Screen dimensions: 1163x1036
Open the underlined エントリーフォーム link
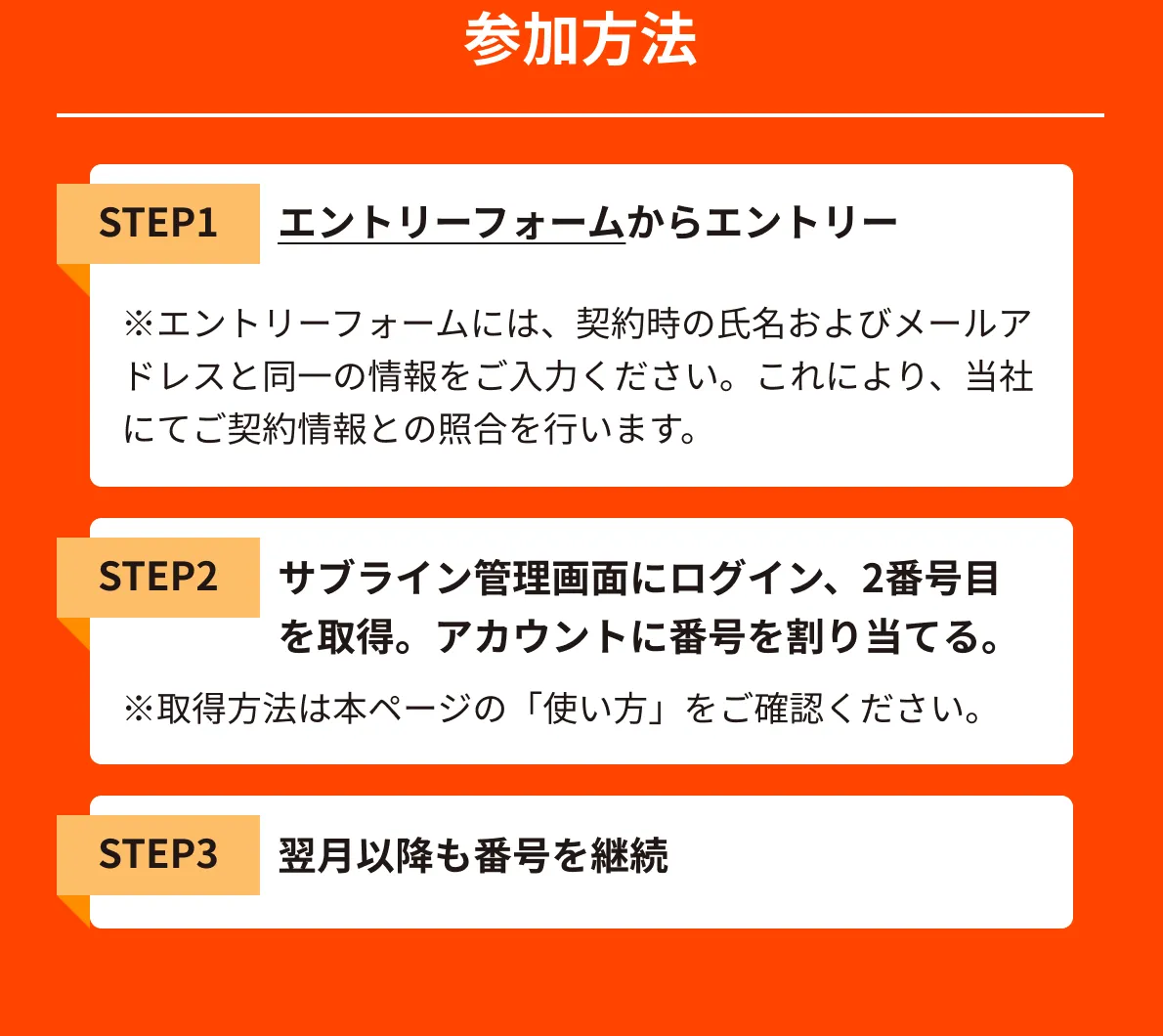tap(452, 223)
